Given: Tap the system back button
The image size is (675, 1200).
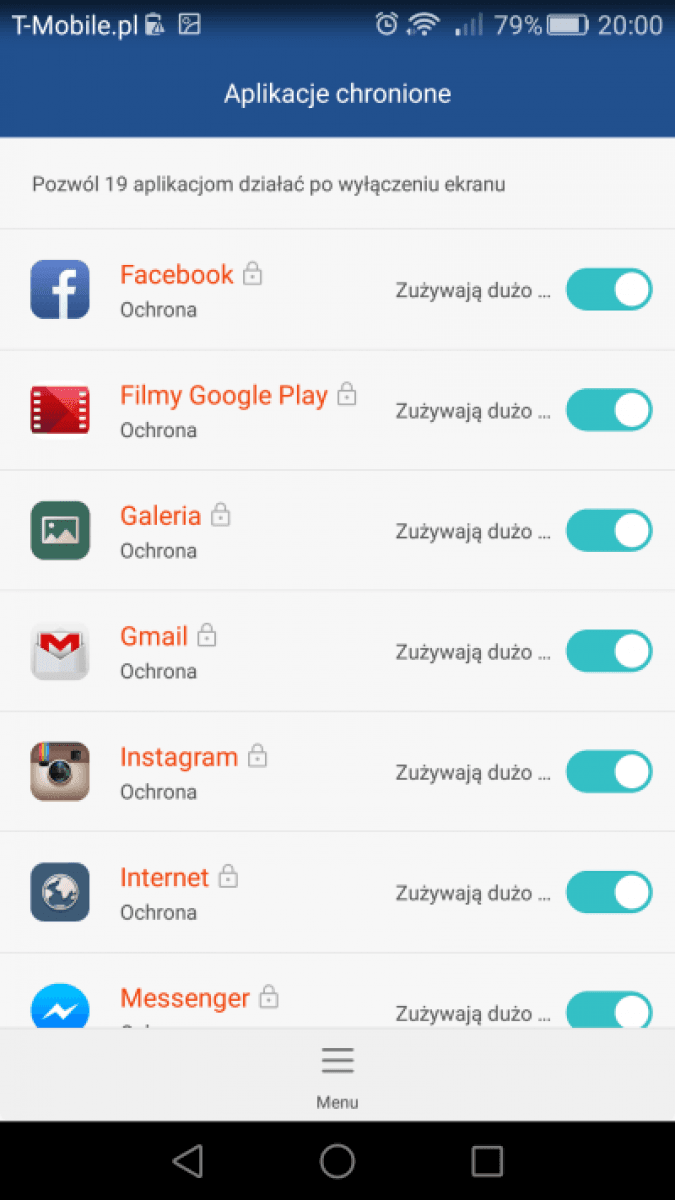Looking at the screenshot, I should (x=187, y=1160).
